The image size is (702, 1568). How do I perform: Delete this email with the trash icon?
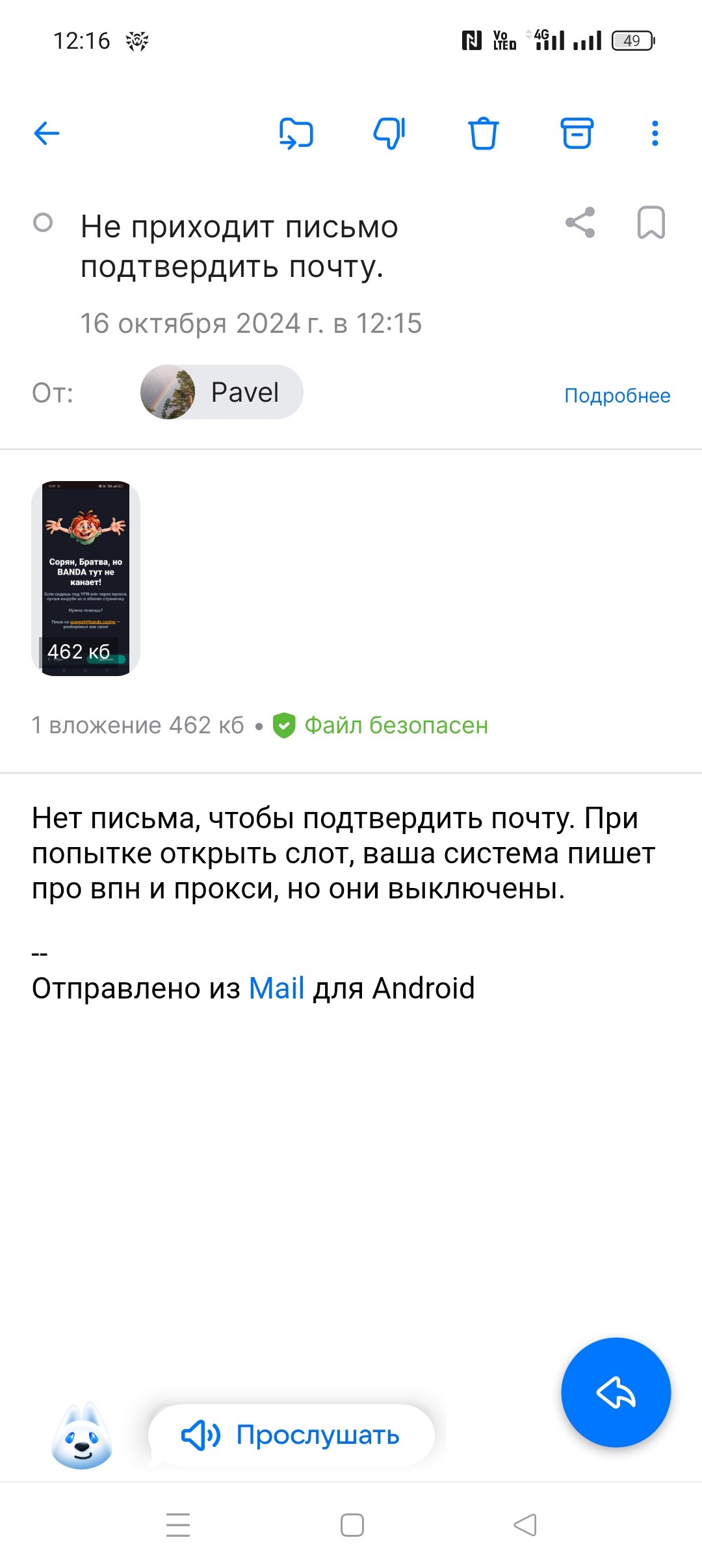coord(484,133)
